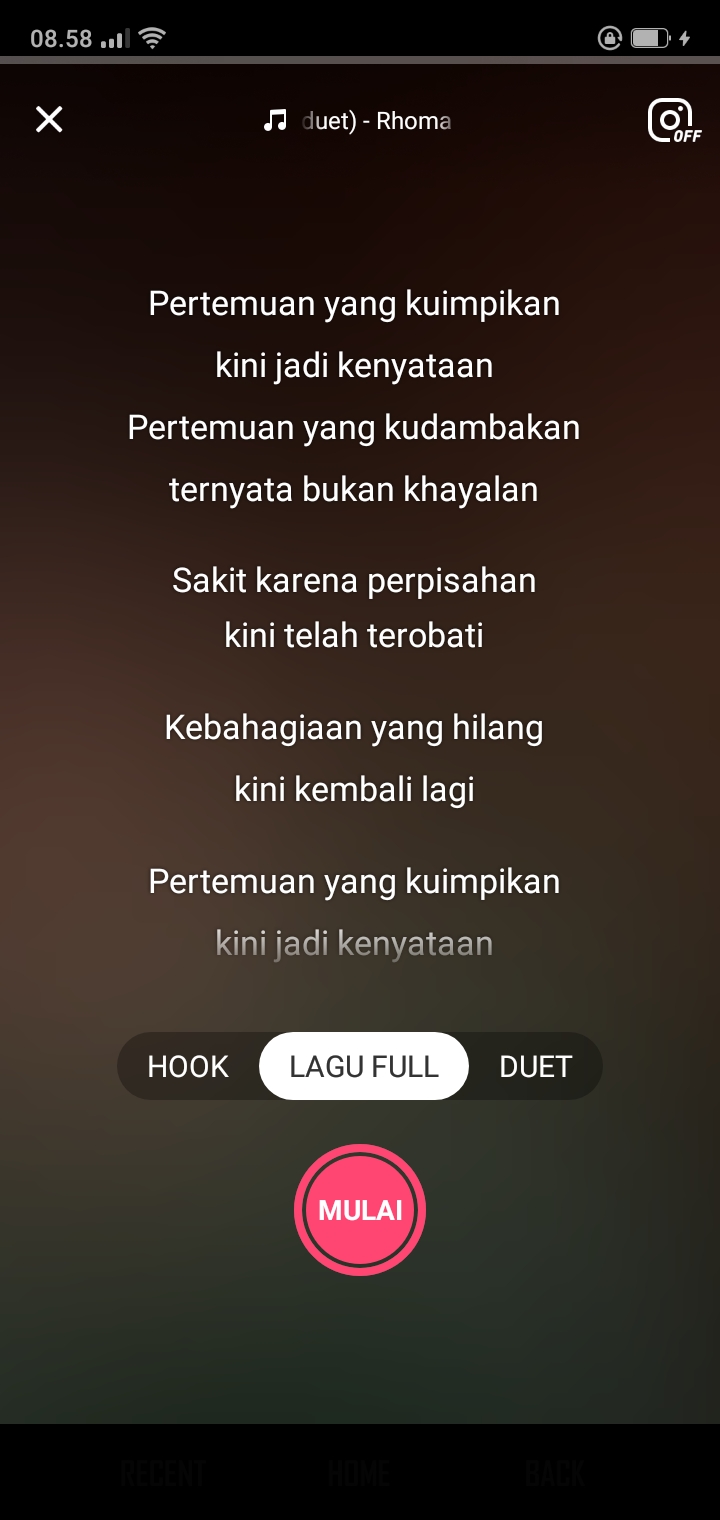
Task: Tap the highlighted lyric line kini jadi kenyataan
Action: pyautogui.click(x=353, y=942)
